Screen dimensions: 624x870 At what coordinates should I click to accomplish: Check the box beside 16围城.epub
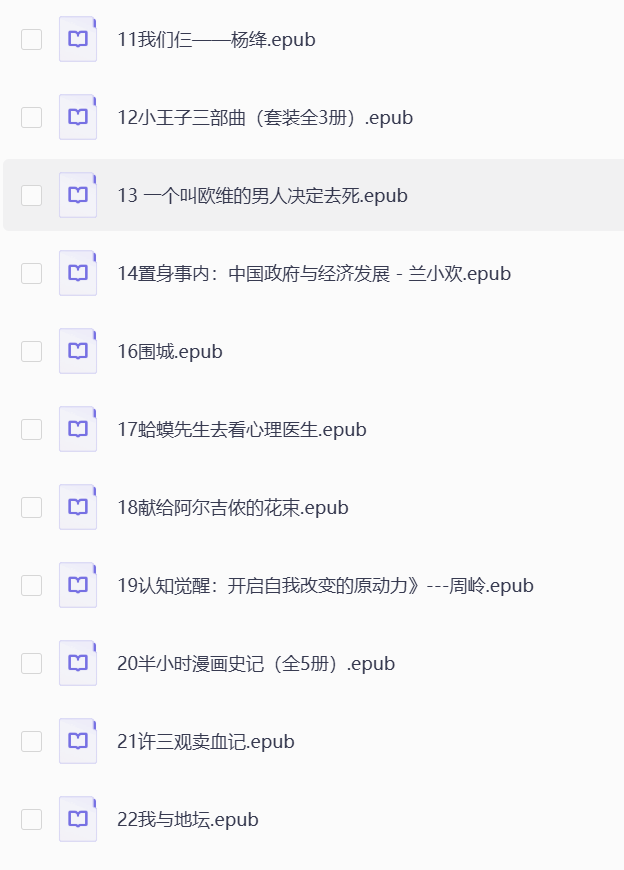(x=31, y=352)
